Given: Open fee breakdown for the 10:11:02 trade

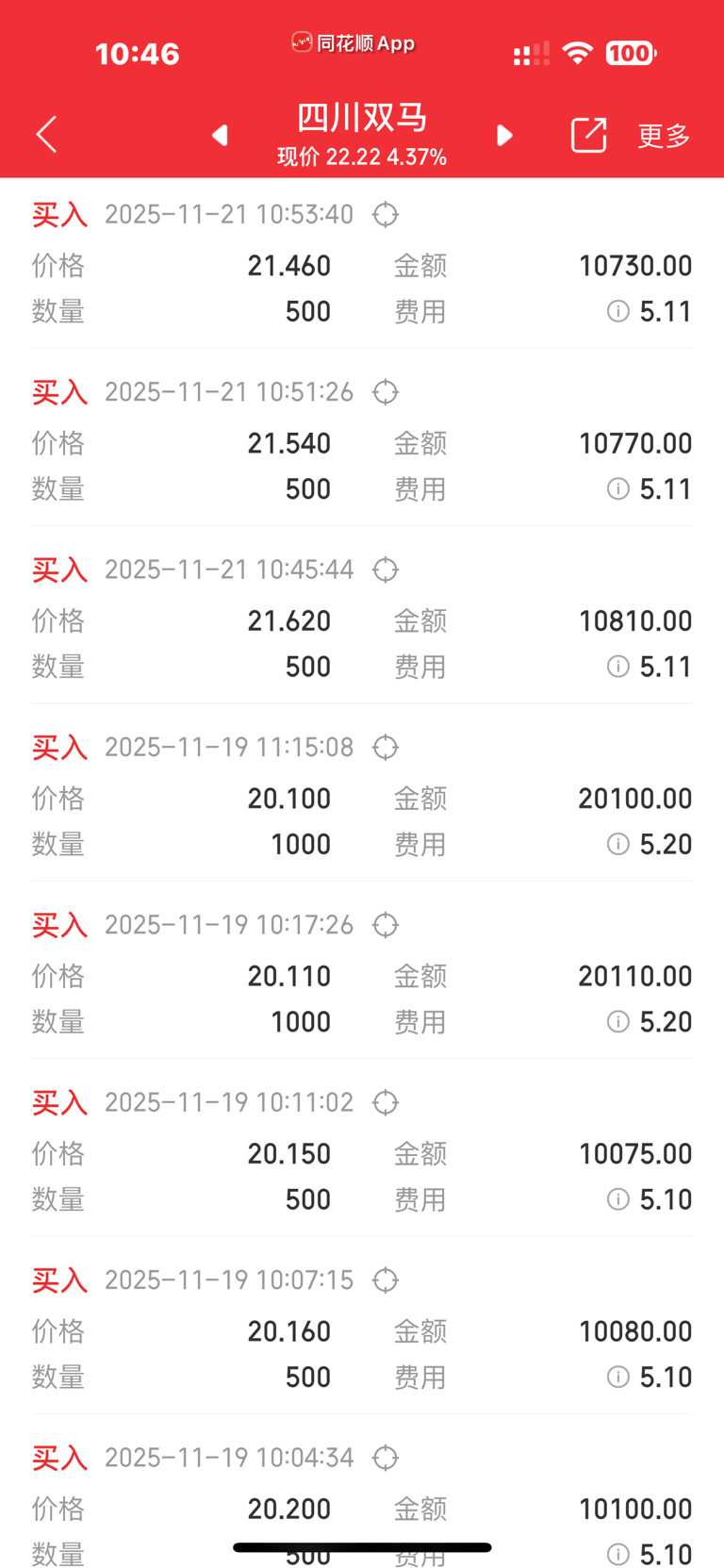Looking at the screenshot, I should [x=618, y=1199].
